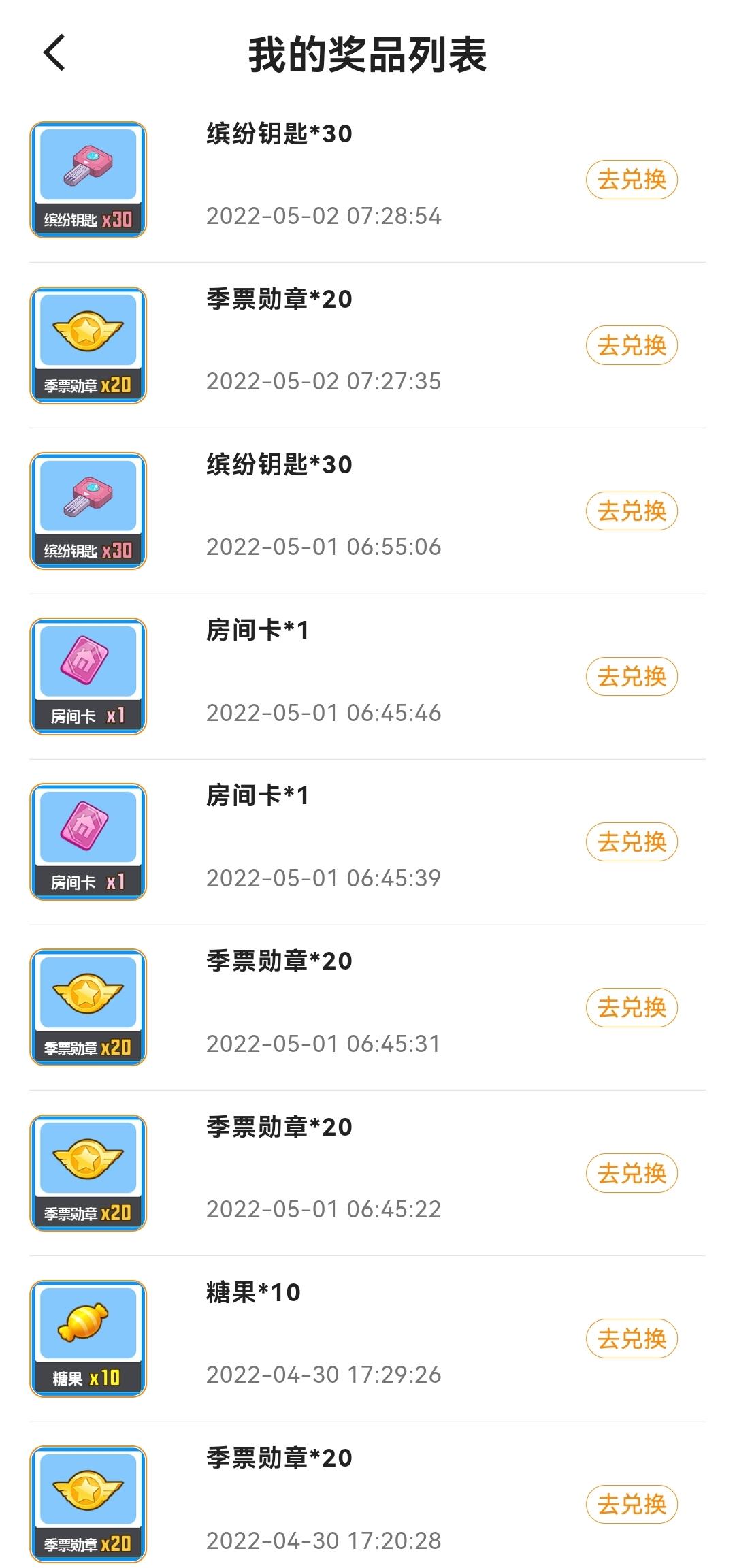
Task: Redeem 房间卡*1 from 06:45:46
Action: [x=632, y=676]
